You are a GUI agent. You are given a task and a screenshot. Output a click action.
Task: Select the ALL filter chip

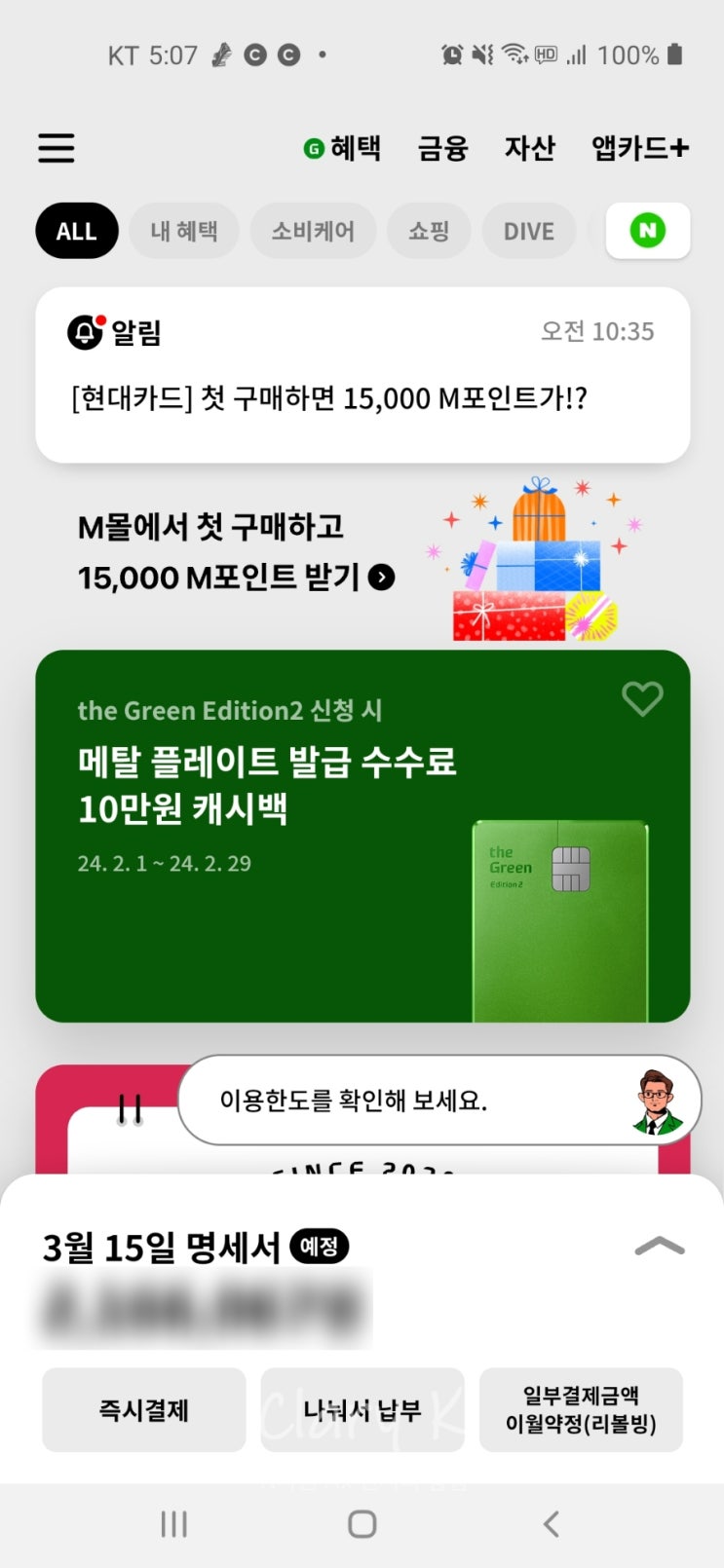click(x=76, y=231)
